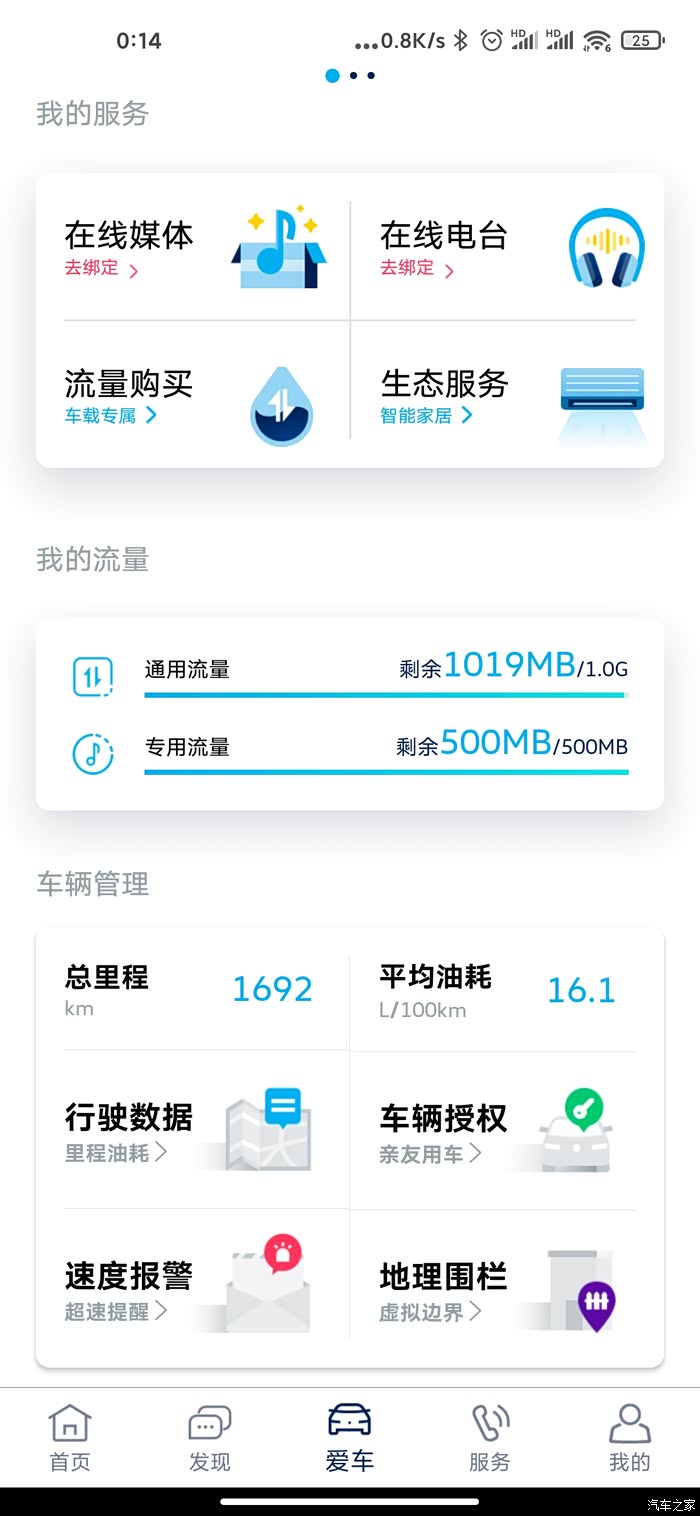The width and height of the screenshot is (700, 1516).
Task: Open 流量购买 车载专属
Action: pyautogui.click(x=193, y=397)
